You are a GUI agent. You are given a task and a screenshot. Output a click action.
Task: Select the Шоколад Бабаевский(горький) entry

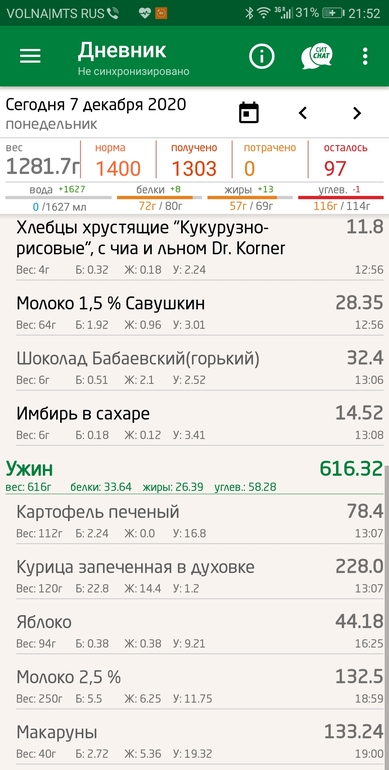pos(194,369)
